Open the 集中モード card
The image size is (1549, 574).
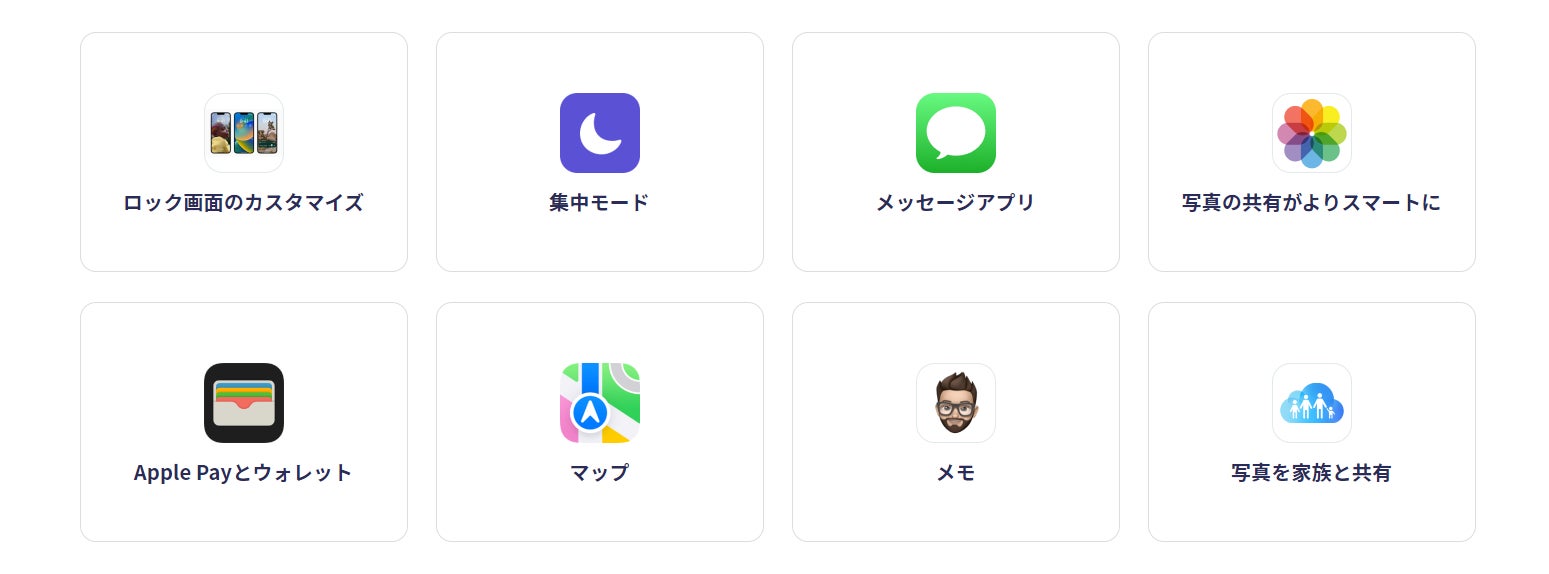tap(599, 152)
